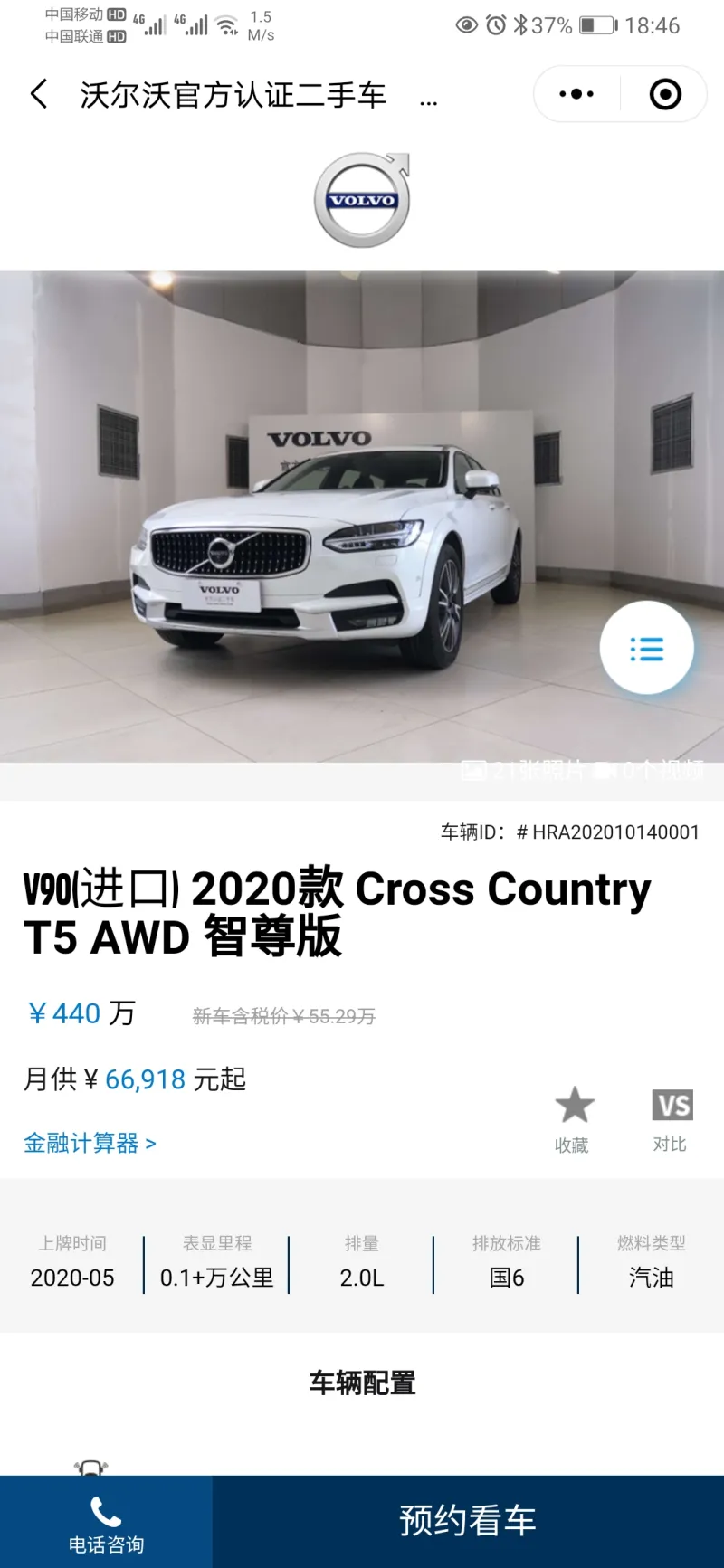
Task: Book a viewing with 预约看车
Action: point(468,1521)
